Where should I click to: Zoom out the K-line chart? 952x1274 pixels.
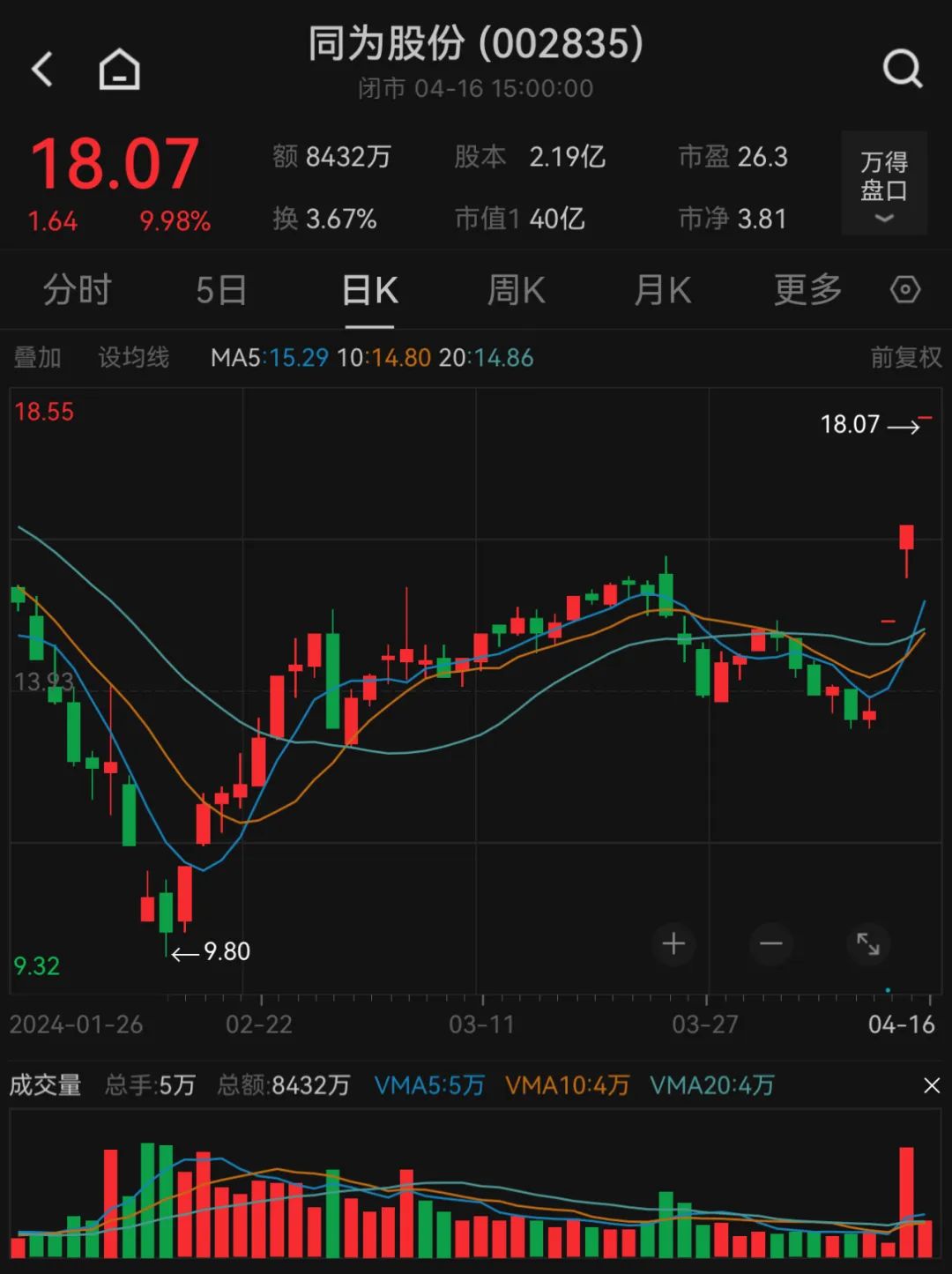click(771, 944)
